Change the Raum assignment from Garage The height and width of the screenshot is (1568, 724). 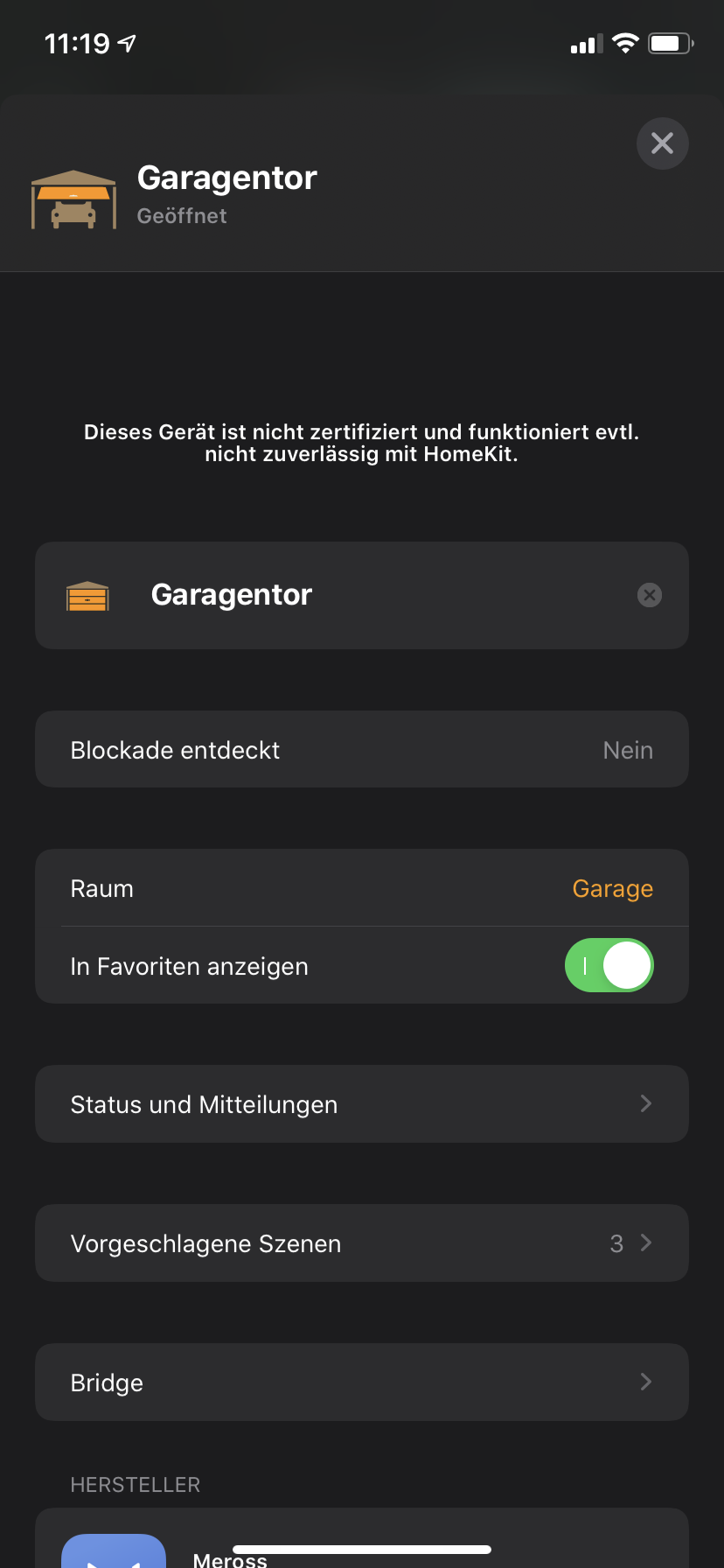point(612,889)
